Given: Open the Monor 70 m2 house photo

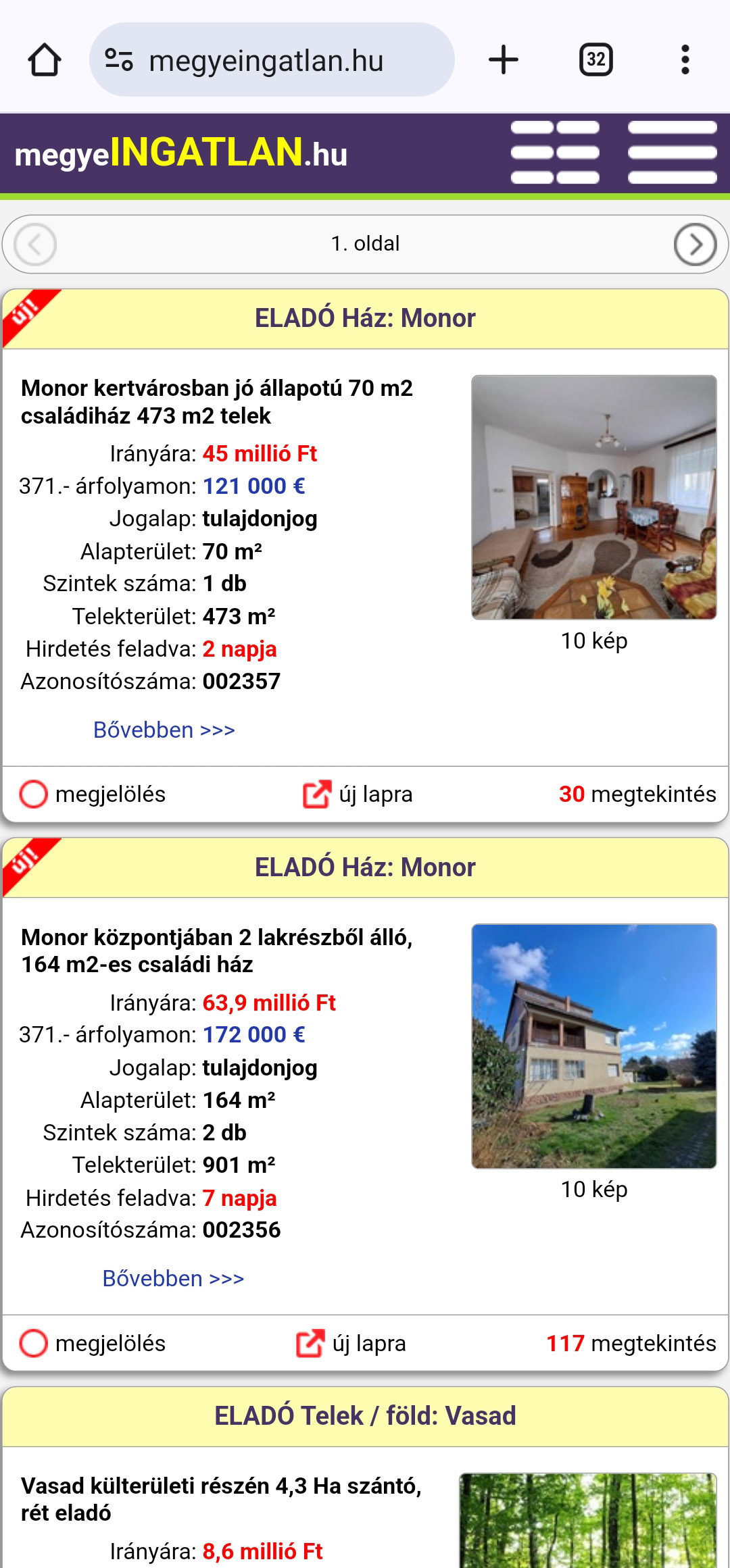Looking at the screenshot, I should tap(593, 497).
